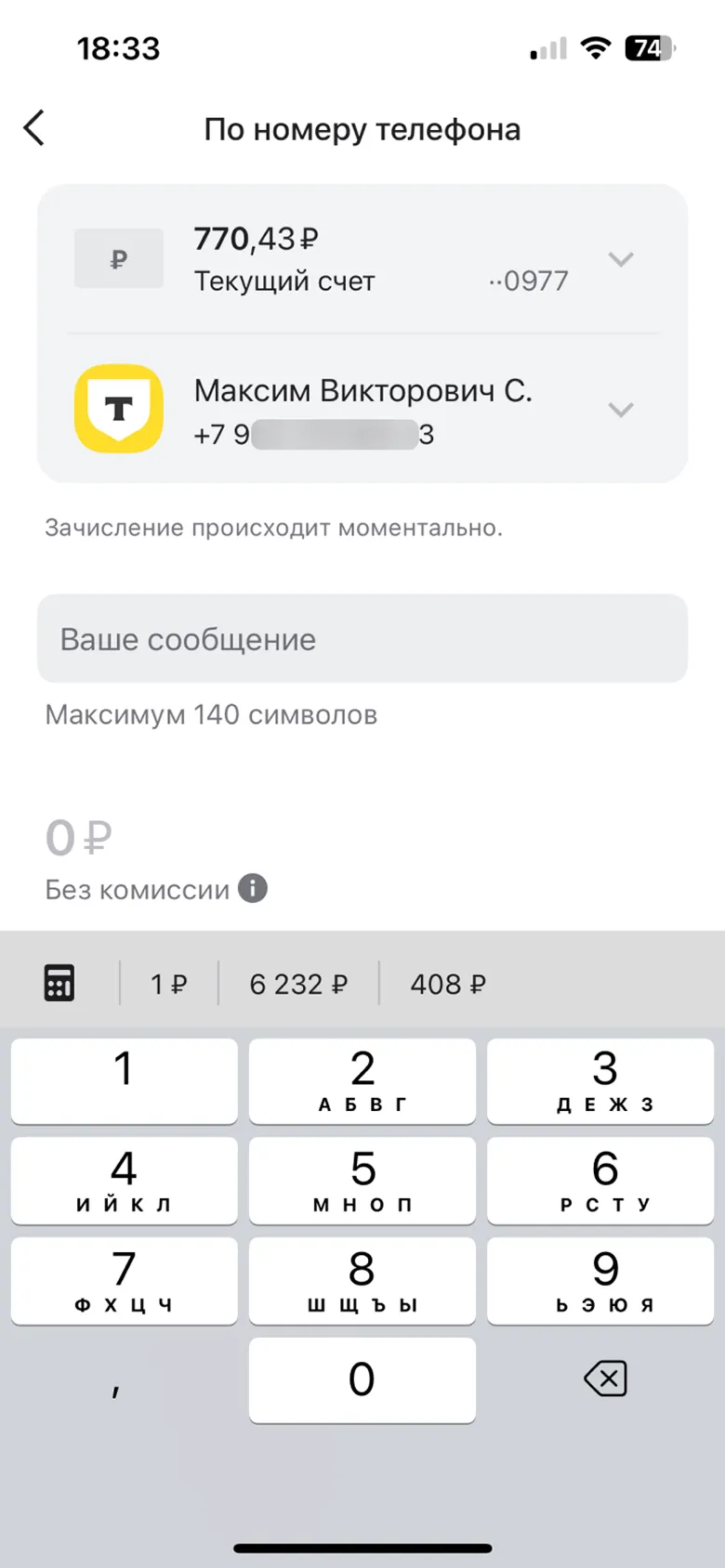Delete a digit with the backspace key

[x=605, y=1379]
